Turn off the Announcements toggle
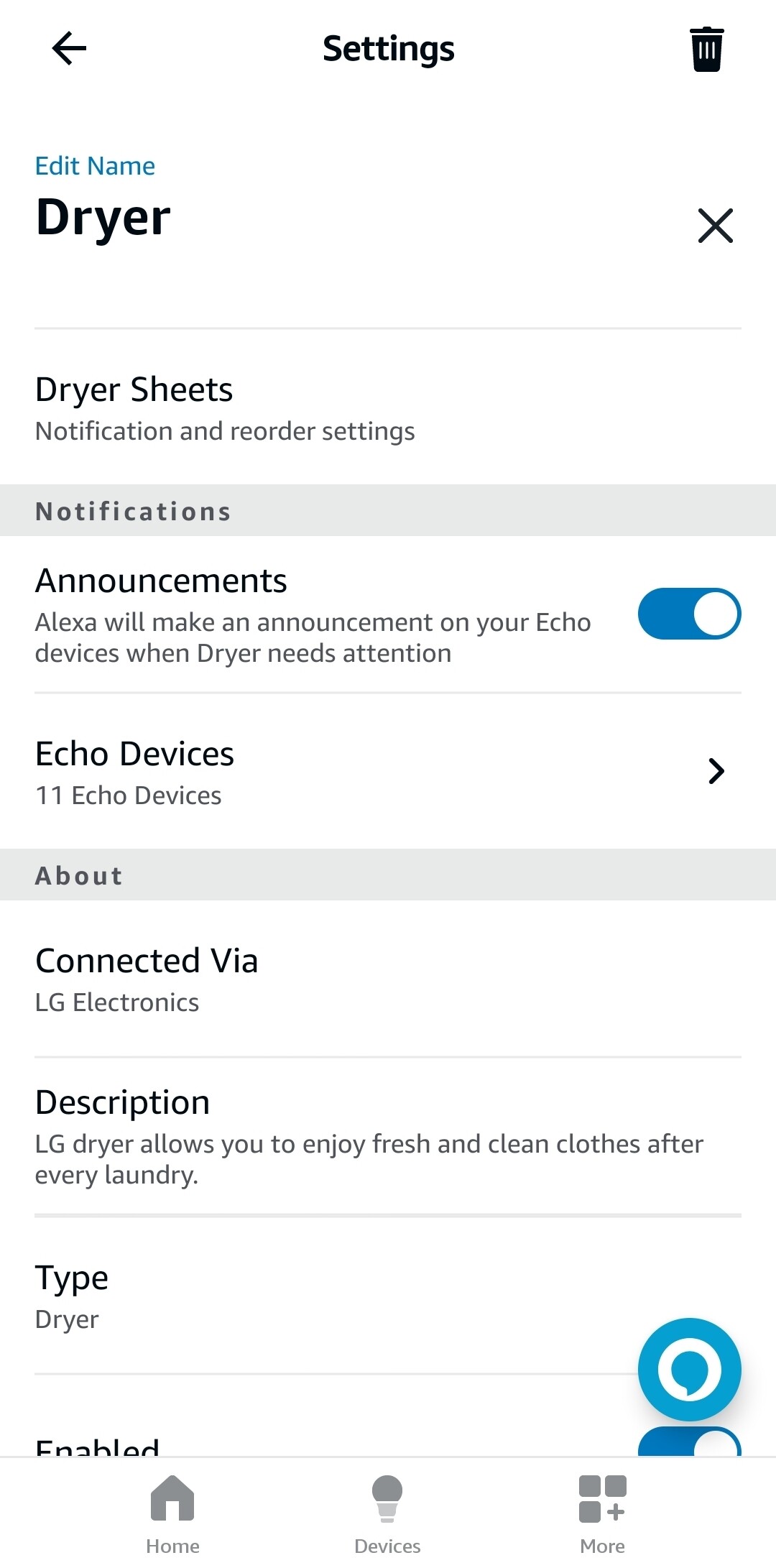Screen dimensions: 776x1568 tap(689, 614)
